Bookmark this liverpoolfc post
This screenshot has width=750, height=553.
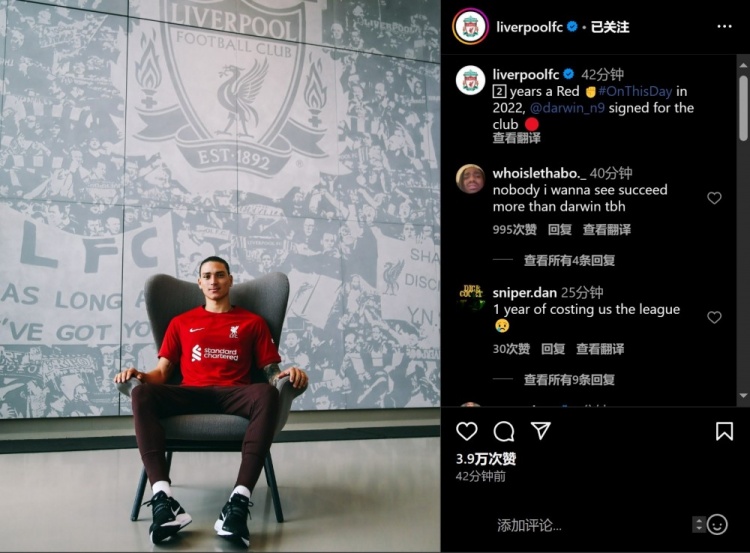point(724,431)
